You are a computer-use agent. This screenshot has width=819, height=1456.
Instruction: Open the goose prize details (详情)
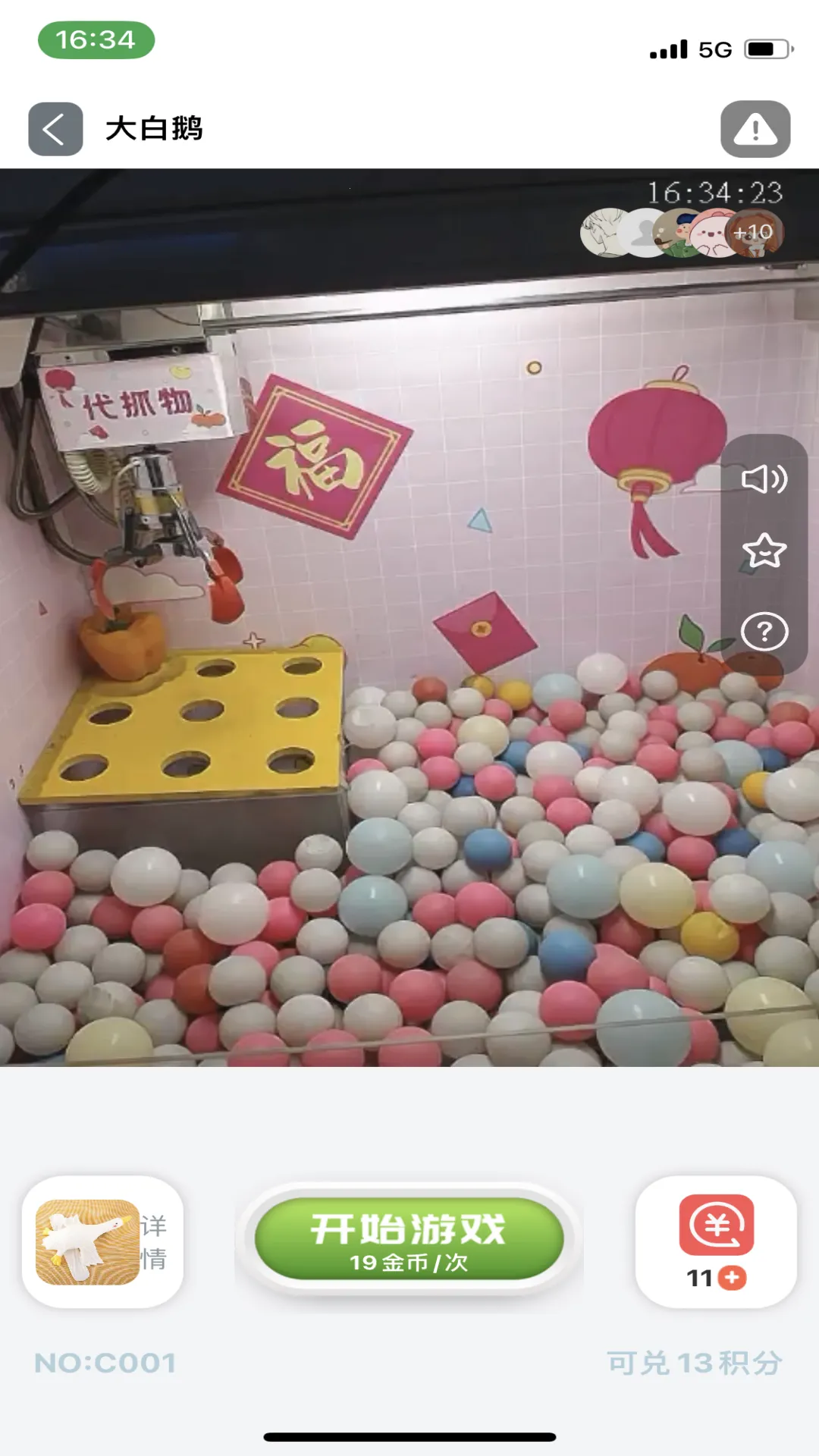[102, 1242]
